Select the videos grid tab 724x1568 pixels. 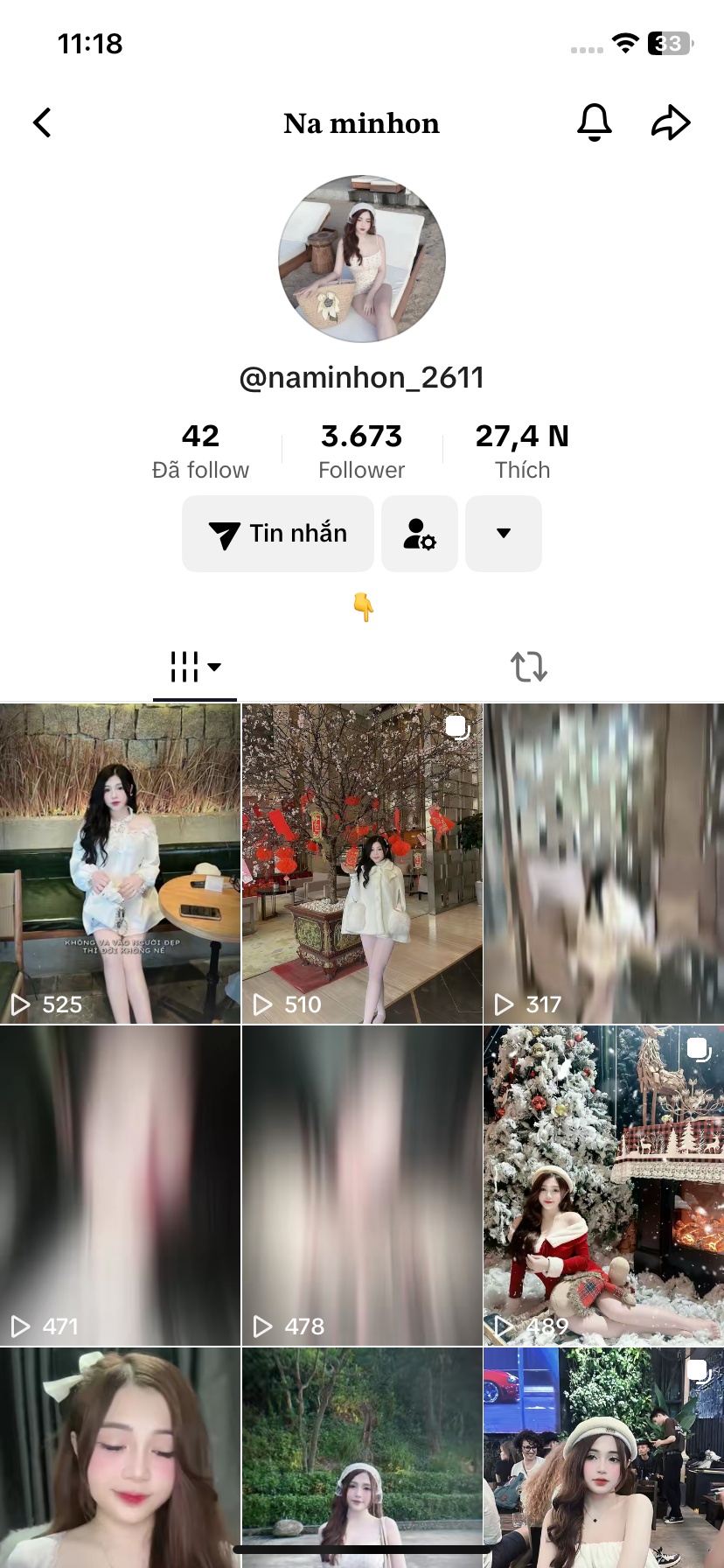point(195,667)
